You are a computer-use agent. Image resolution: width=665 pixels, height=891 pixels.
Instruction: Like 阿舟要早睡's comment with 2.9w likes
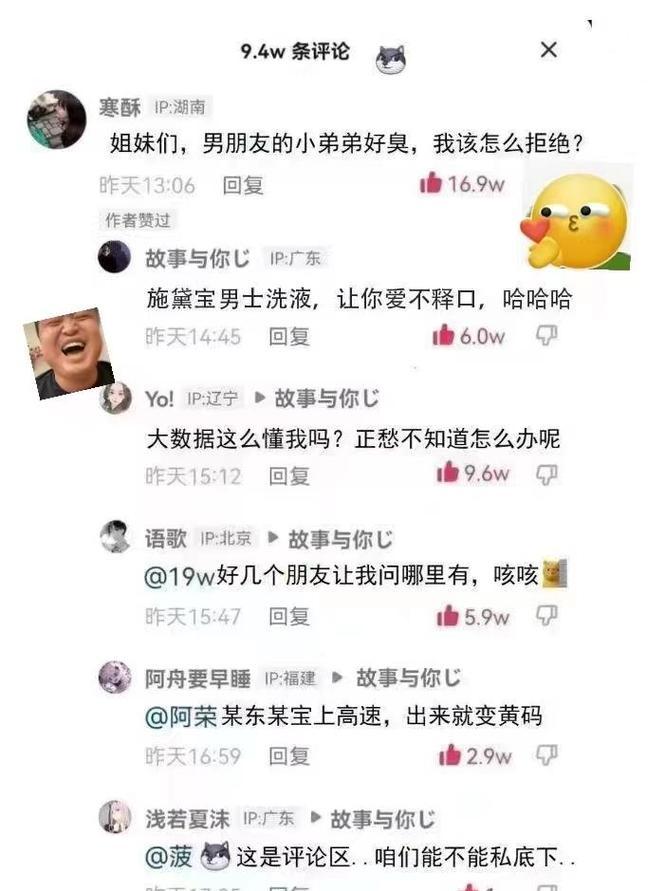450,756
